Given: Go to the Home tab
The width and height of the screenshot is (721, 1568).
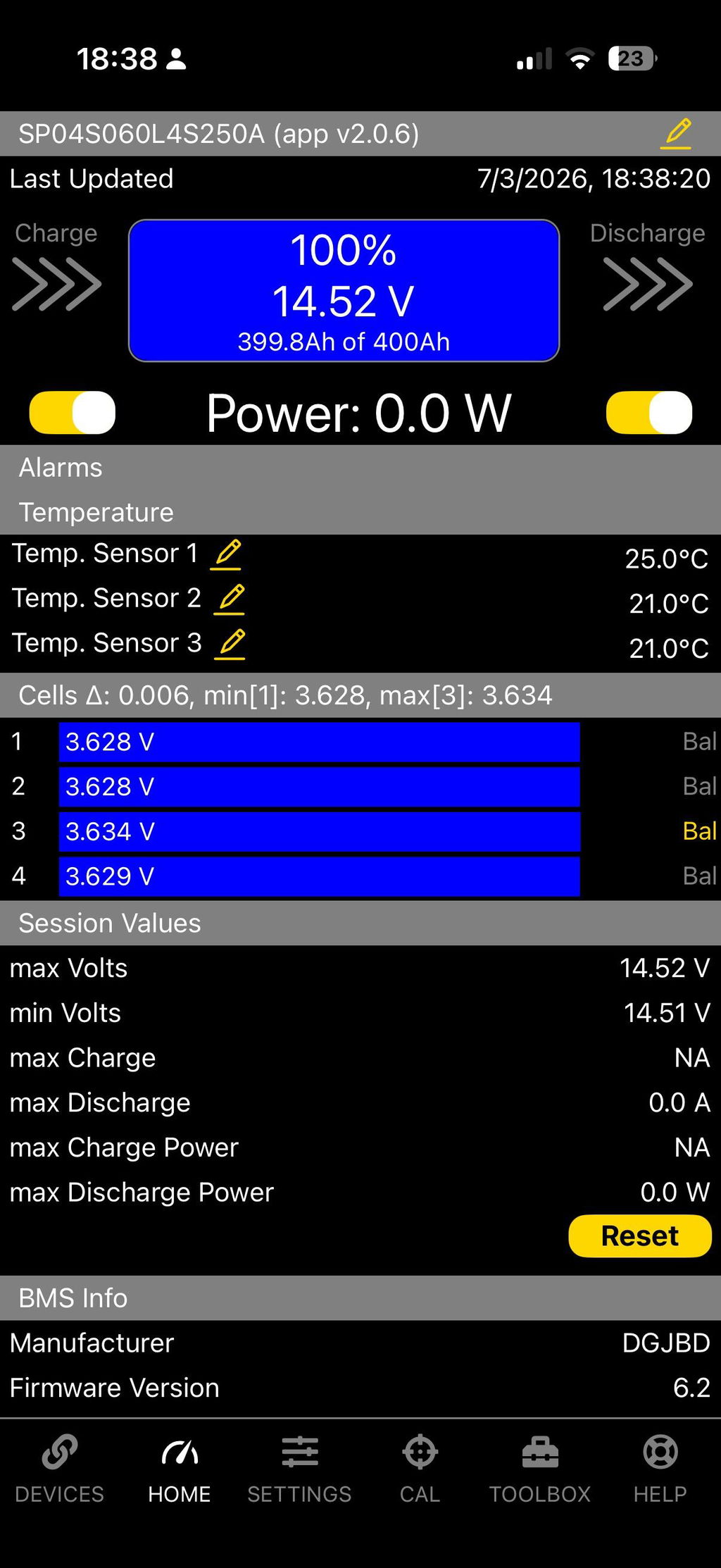Looking at the screenshot, I should tap(180, 1469).
